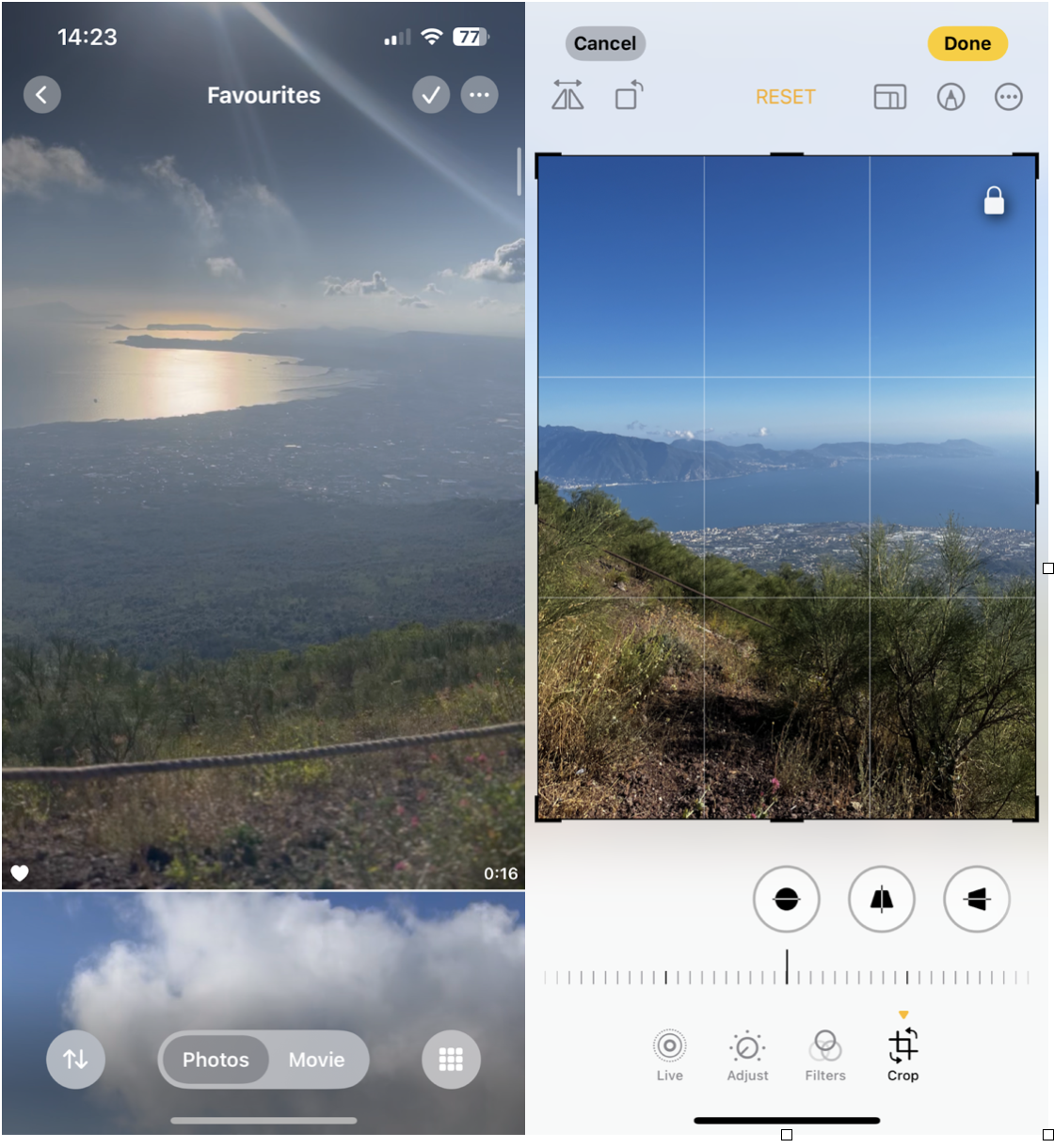Open the editor's more options menu
The image size is (1054, 1148).
click(x=1008, y=97)
